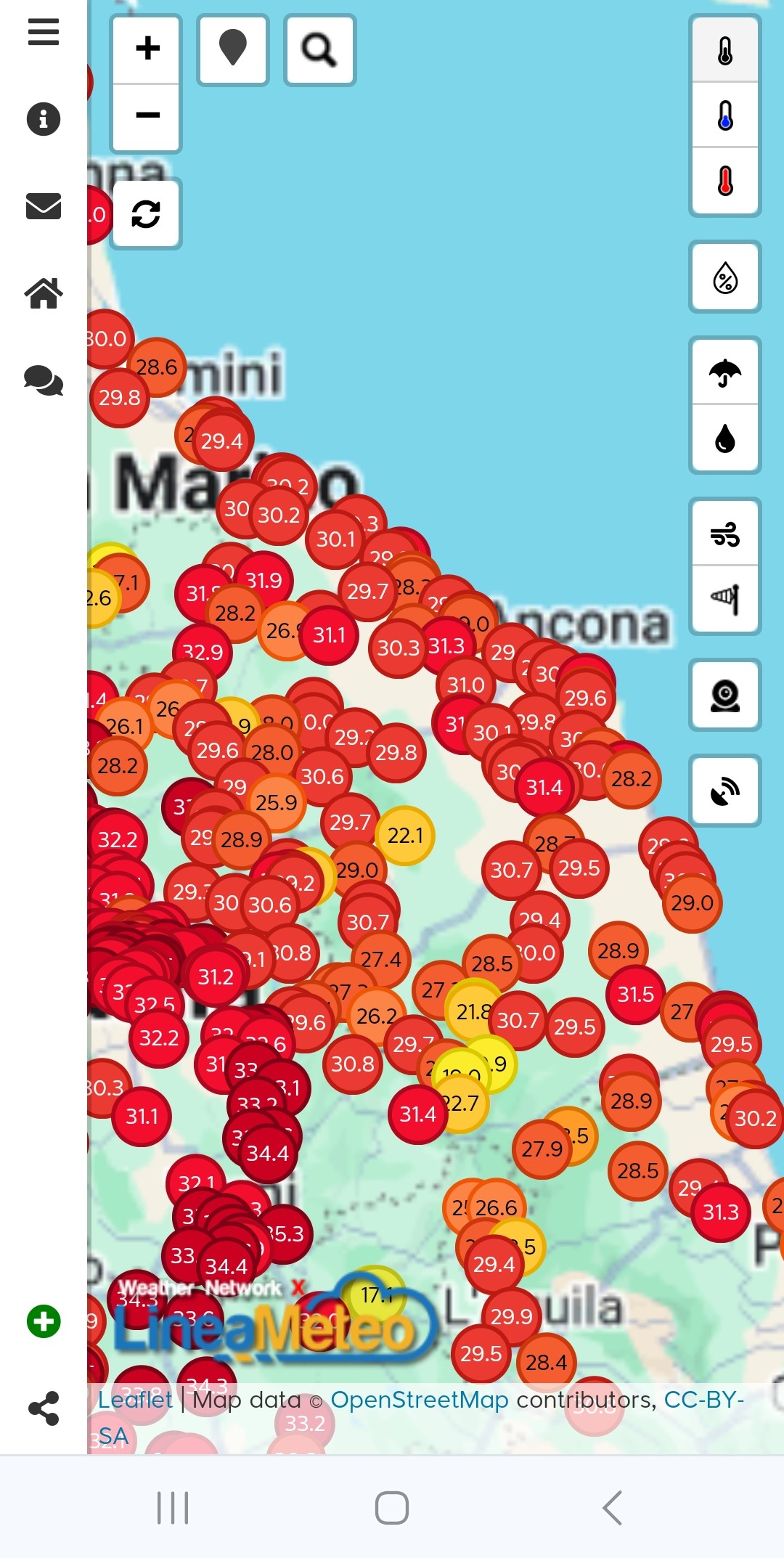
Task: Open the map search
Action: pos(319,50)
